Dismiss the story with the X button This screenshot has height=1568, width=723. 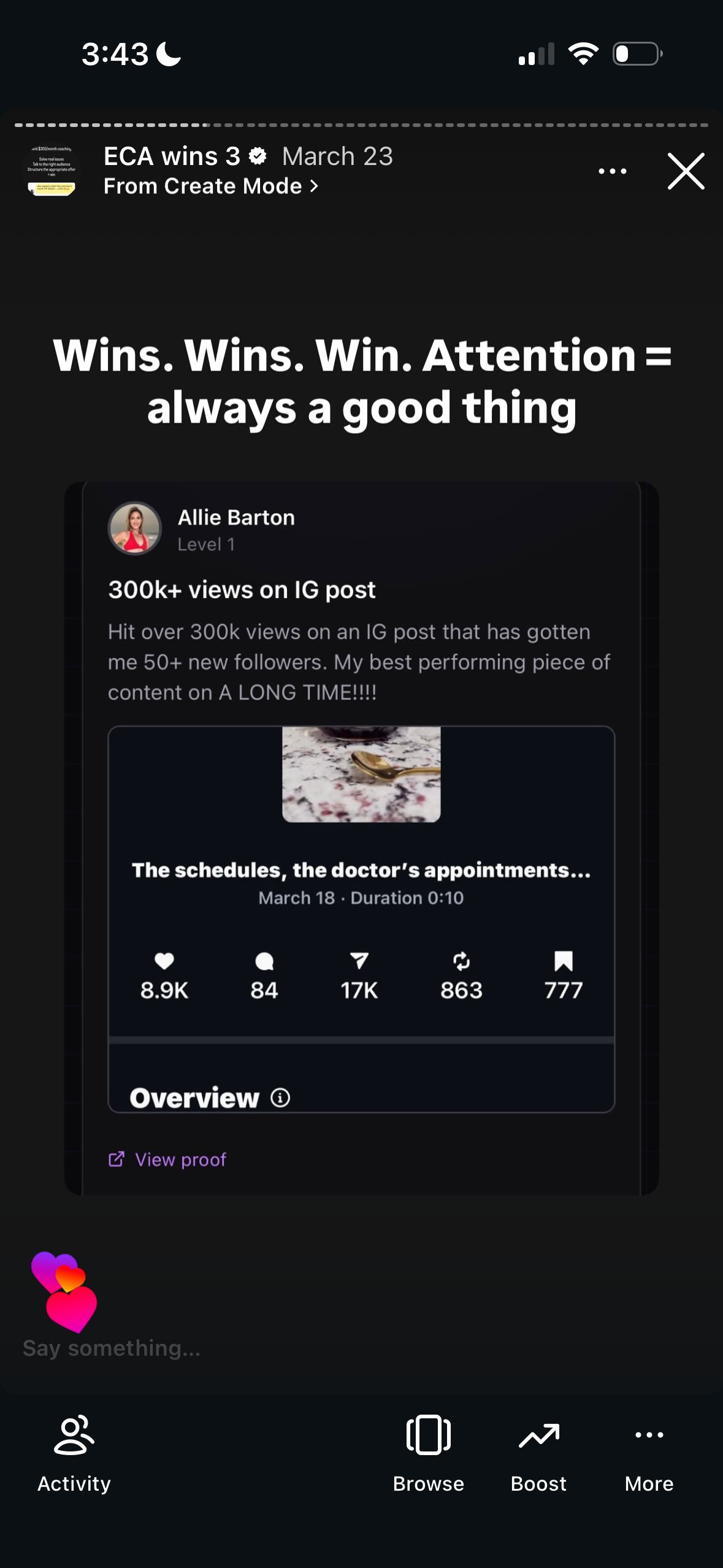[x=686, y=171]
